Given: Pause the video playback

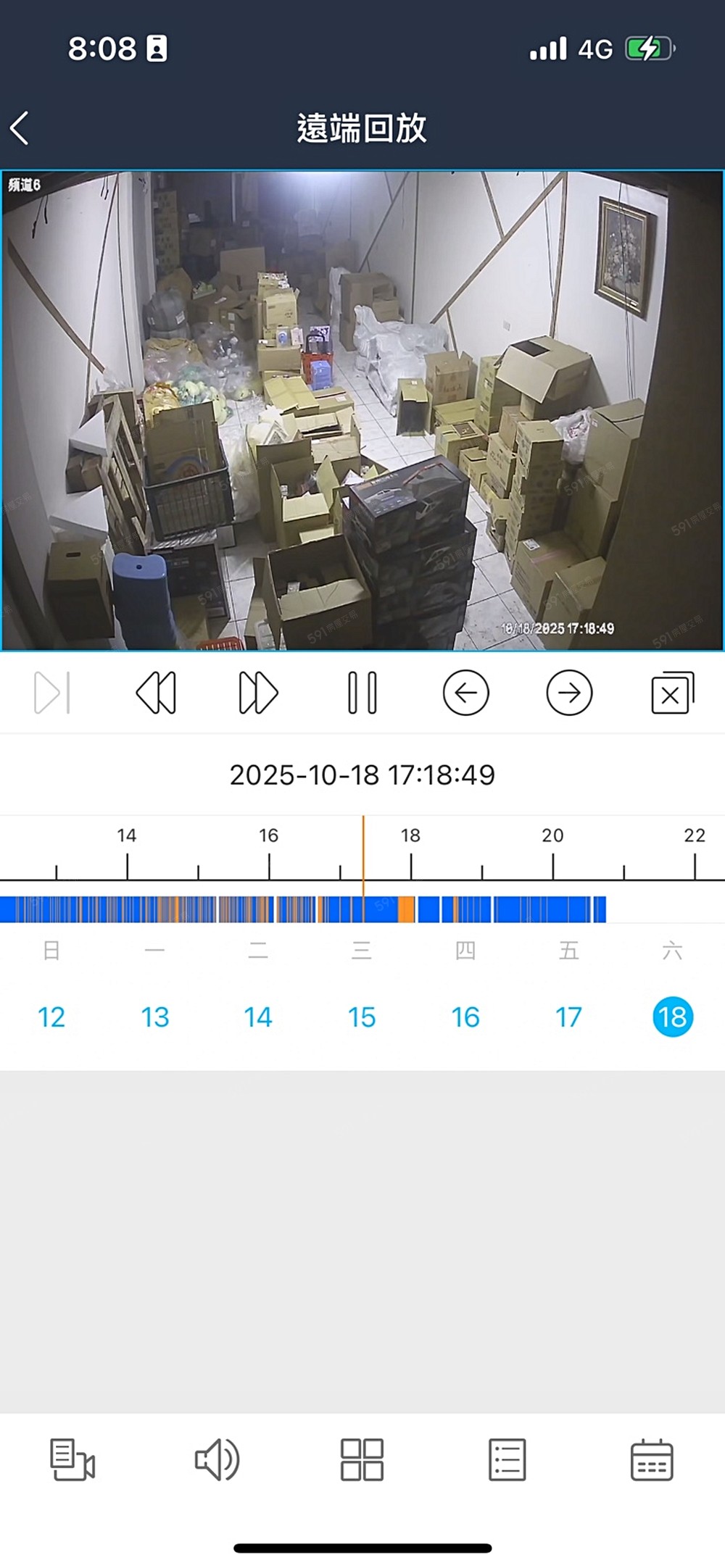Looking at the screenshot, I should point(362,693).
